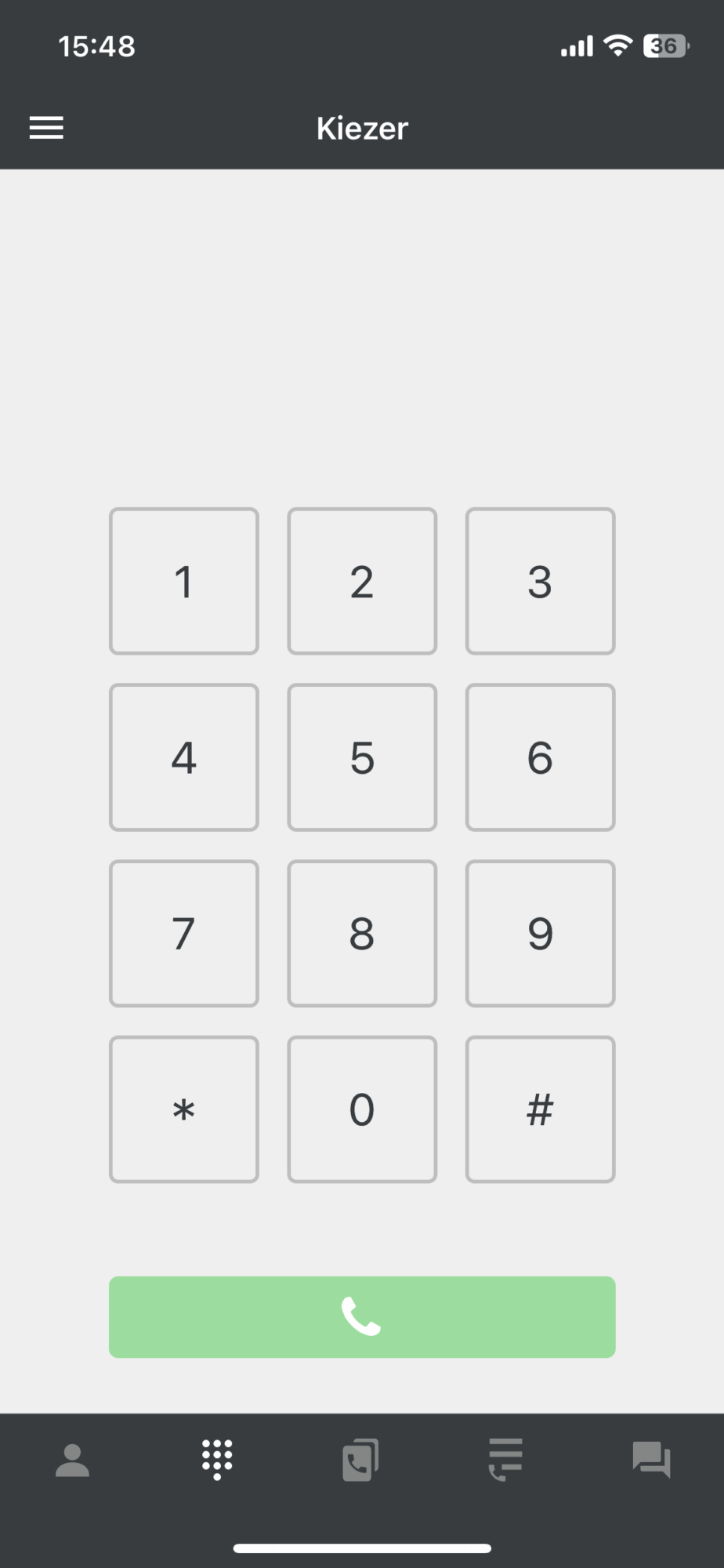Select the dial pad tab
The image size is (724, 1568).
(217, 1460)
